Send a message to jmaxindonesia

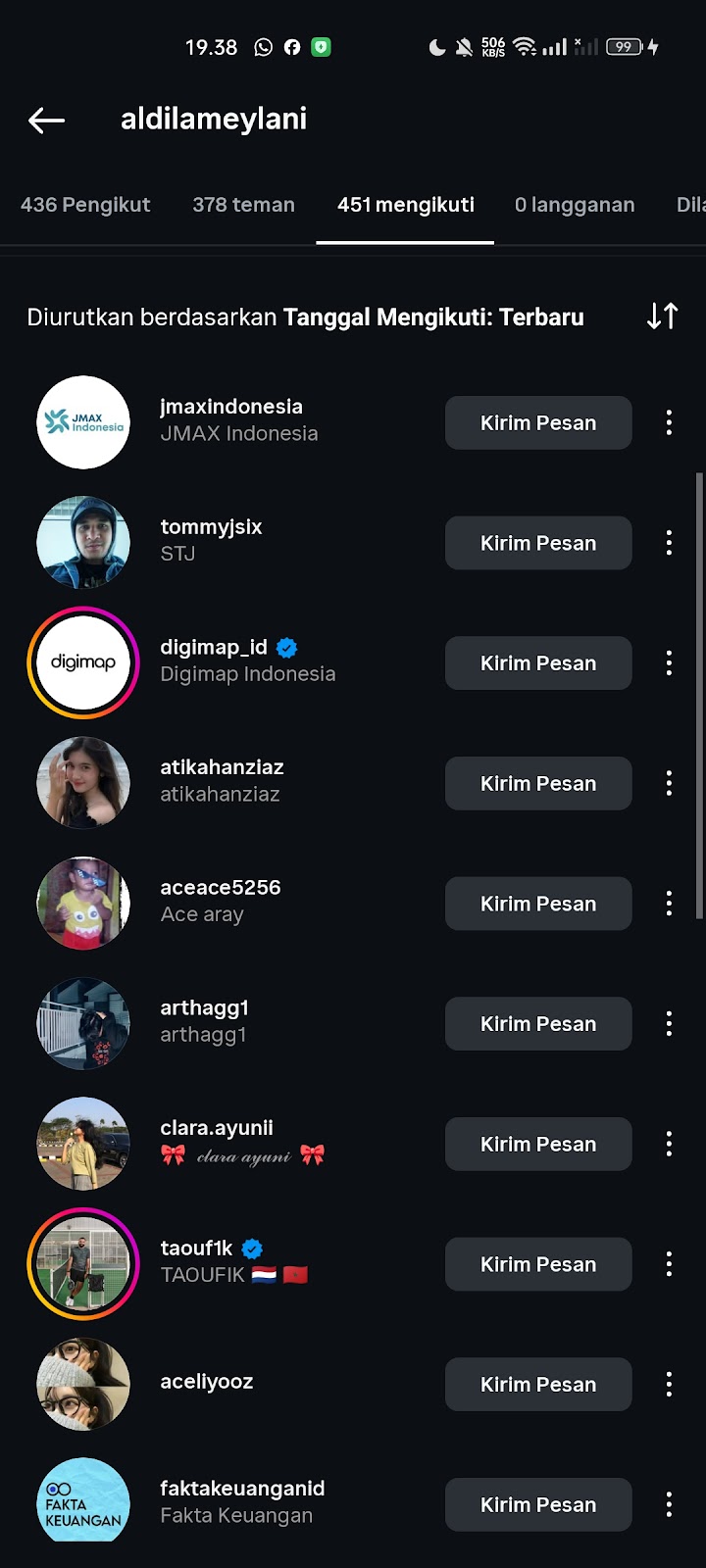click(x=537, y=423)
